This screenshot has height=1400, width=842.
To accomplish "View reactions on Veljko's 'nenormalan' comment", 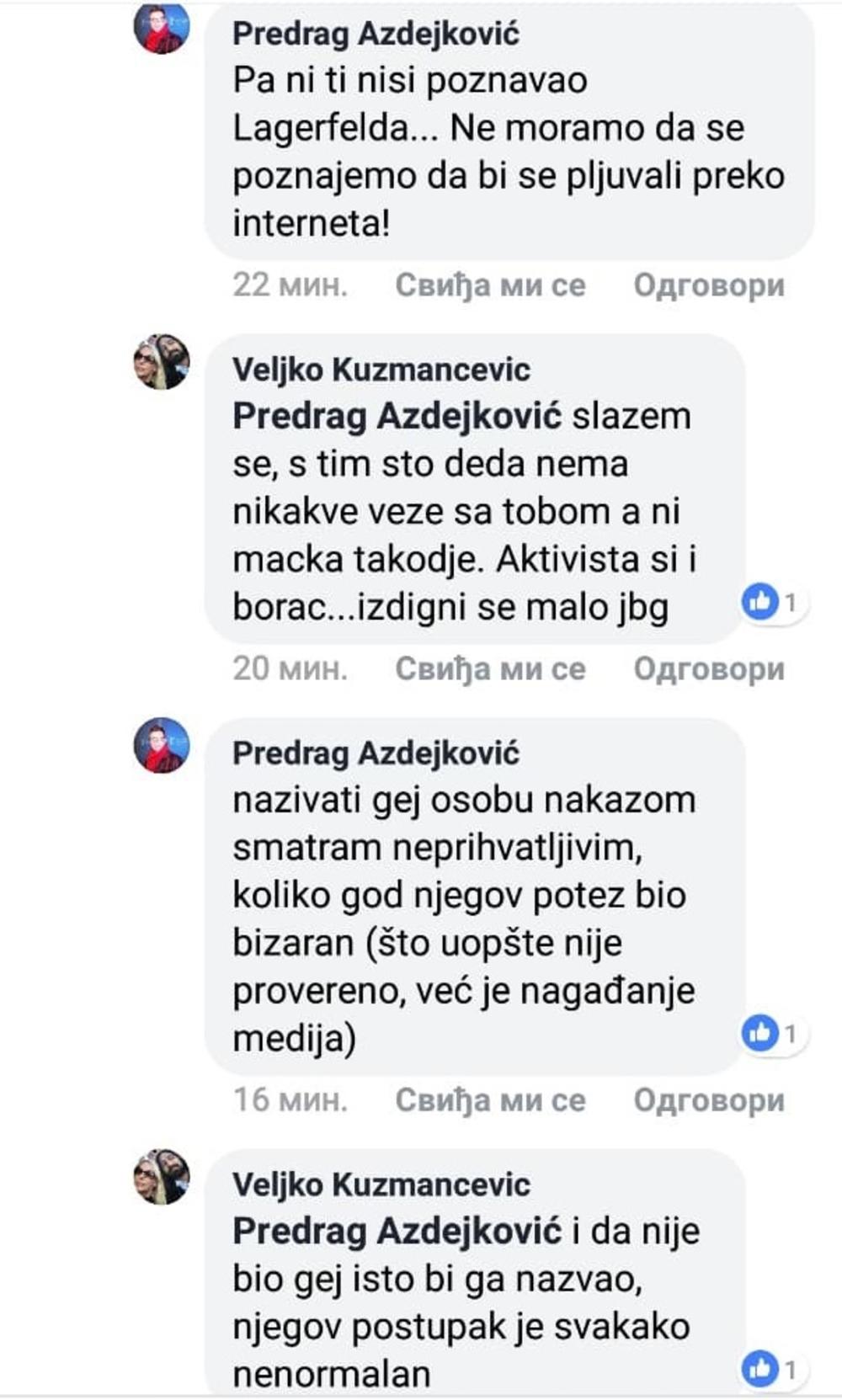I will [770, 1370].
